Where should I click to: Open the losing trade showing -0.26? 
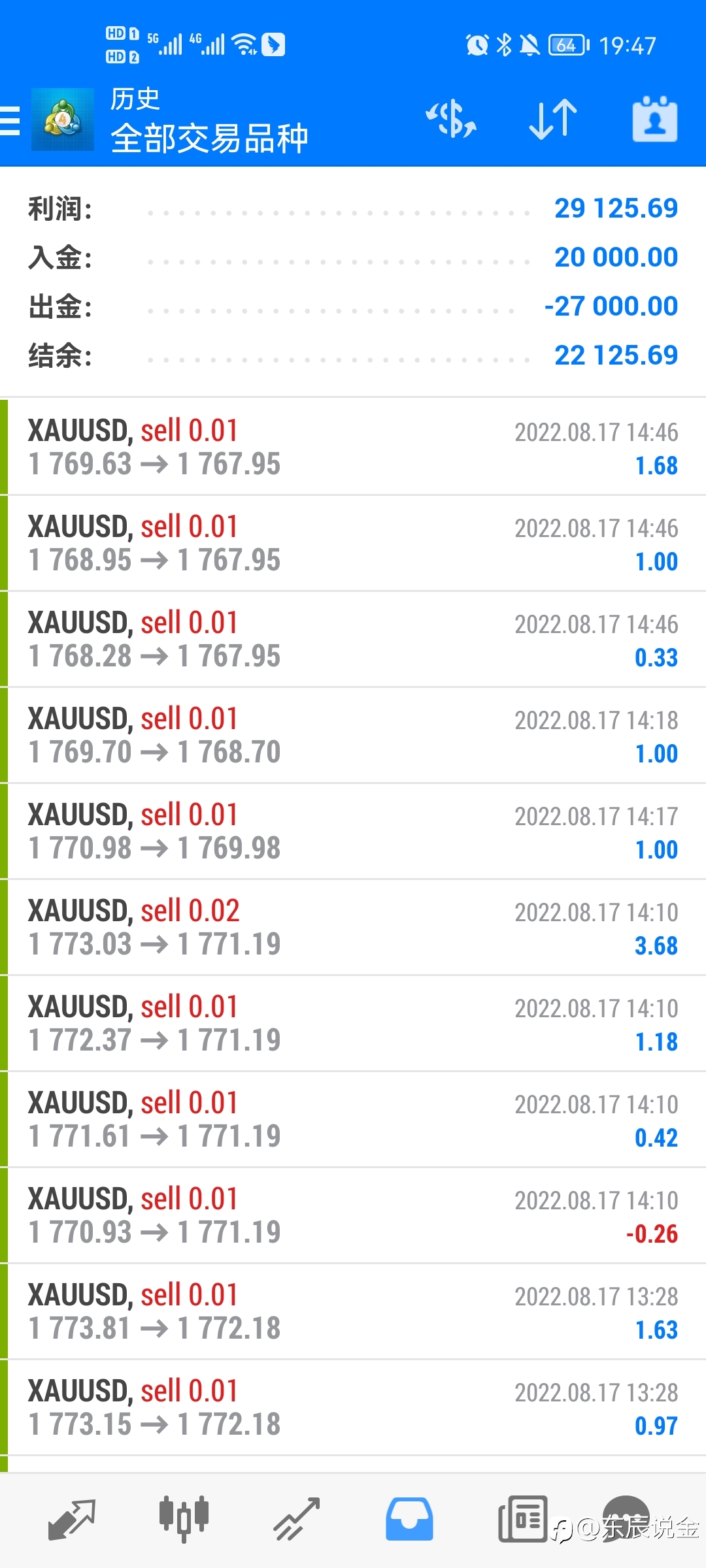tap(353, 1215)
